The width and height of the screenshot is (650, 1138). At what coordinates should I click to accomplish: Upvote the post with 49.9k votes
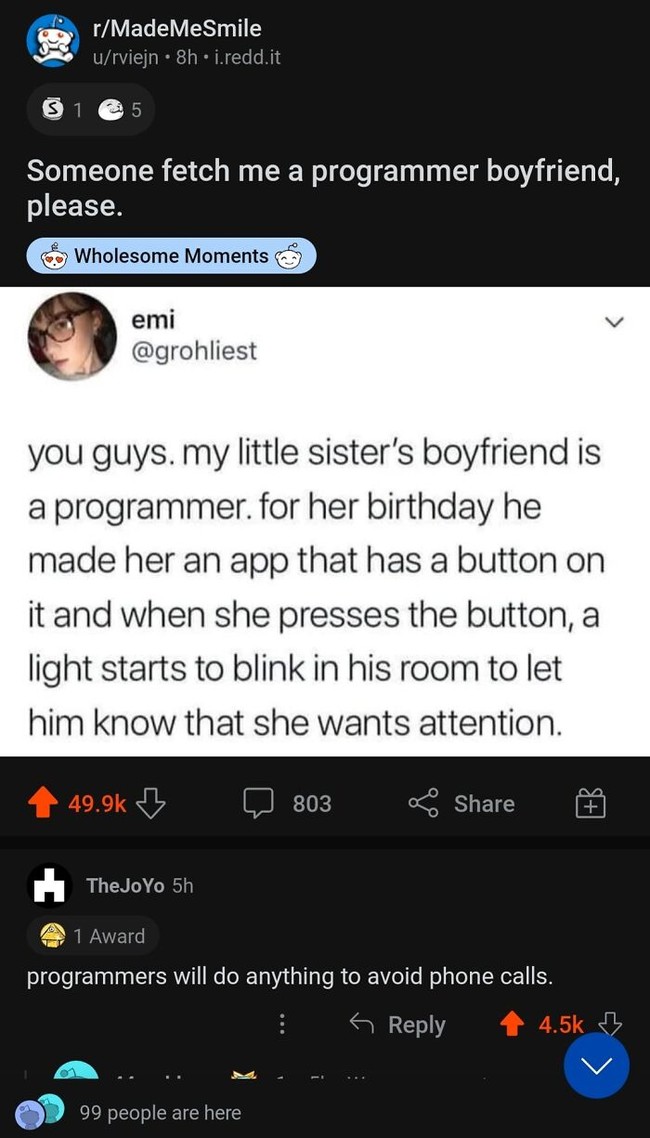point(44,803)
